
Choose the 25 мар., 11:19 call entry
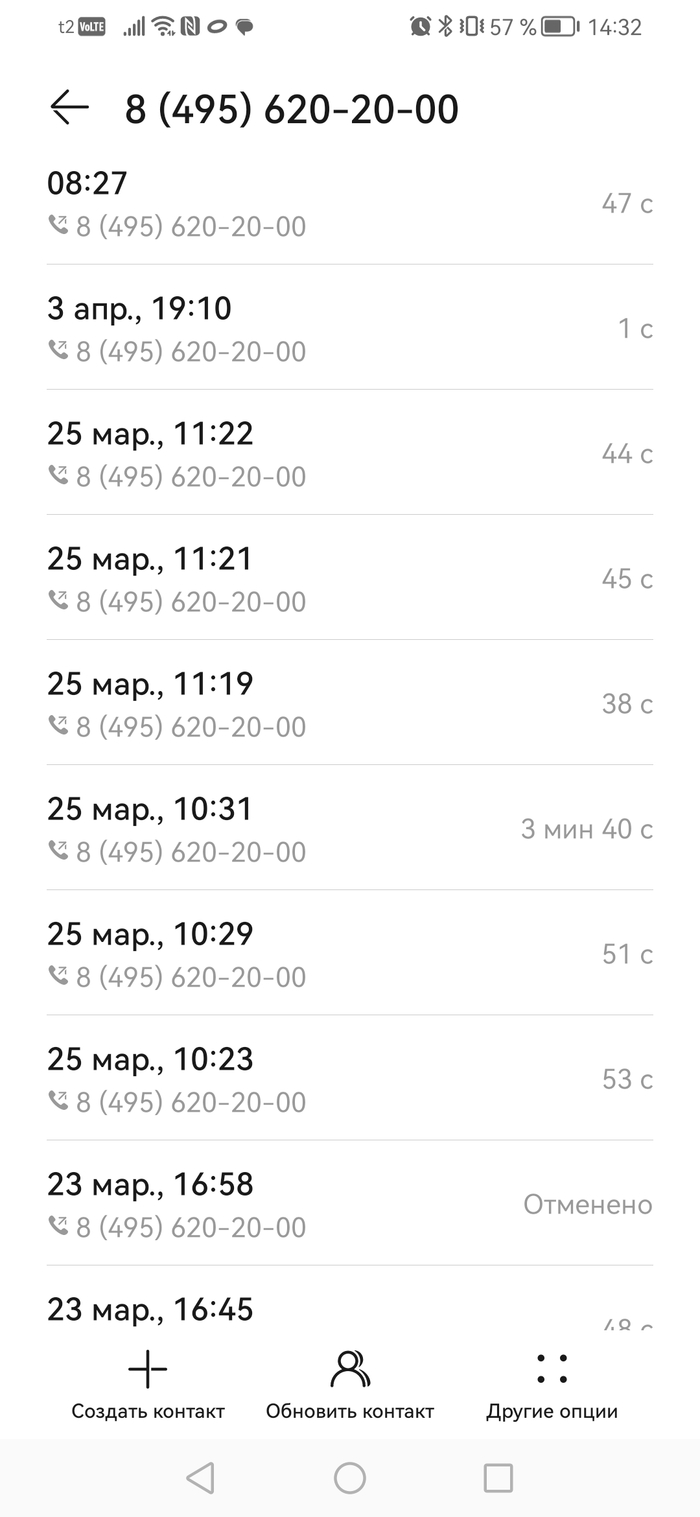(350, 704)
